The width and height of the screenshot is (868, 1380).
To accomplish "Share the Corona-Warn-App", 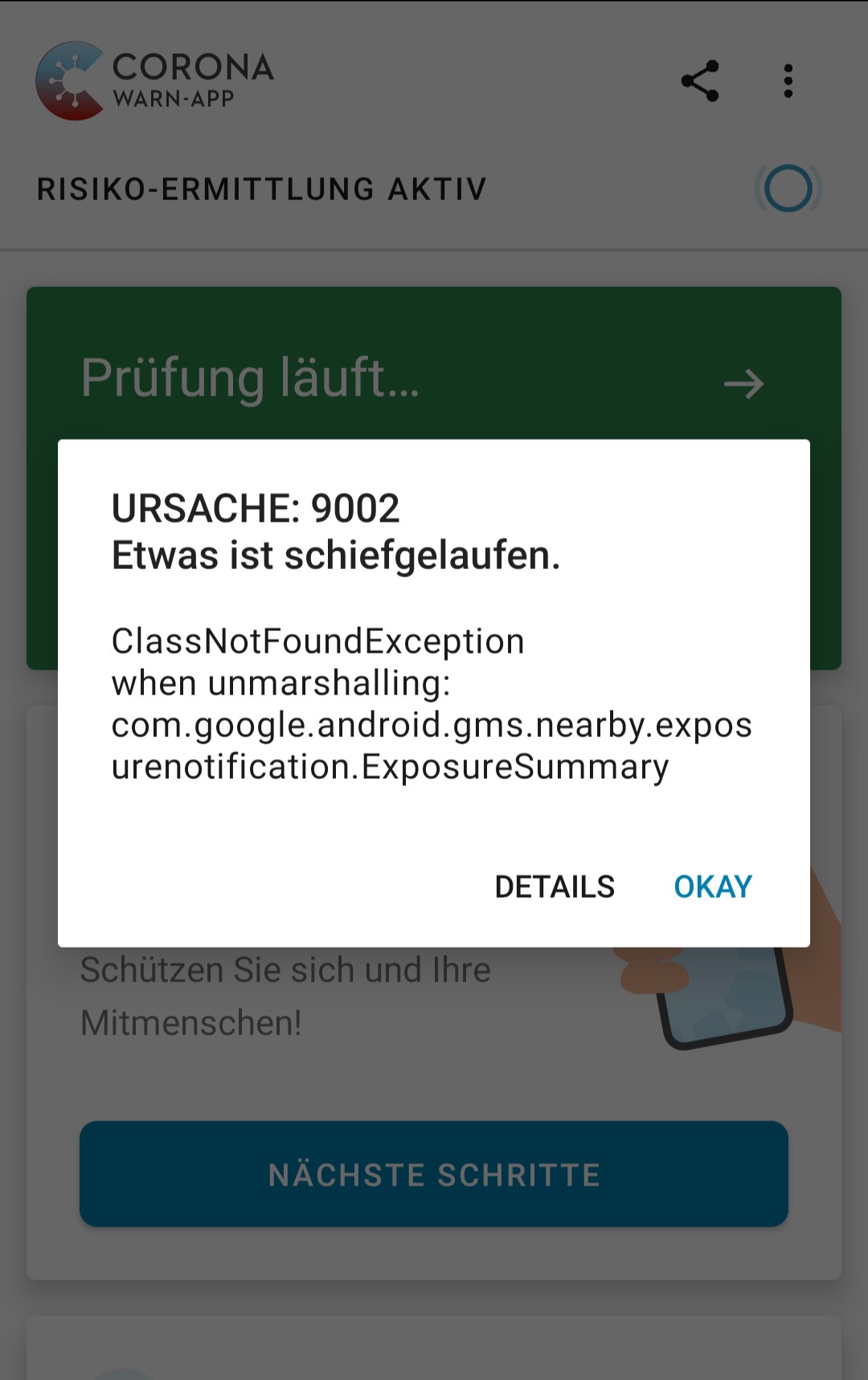I will pyautogui.click(x=700, y=81).
